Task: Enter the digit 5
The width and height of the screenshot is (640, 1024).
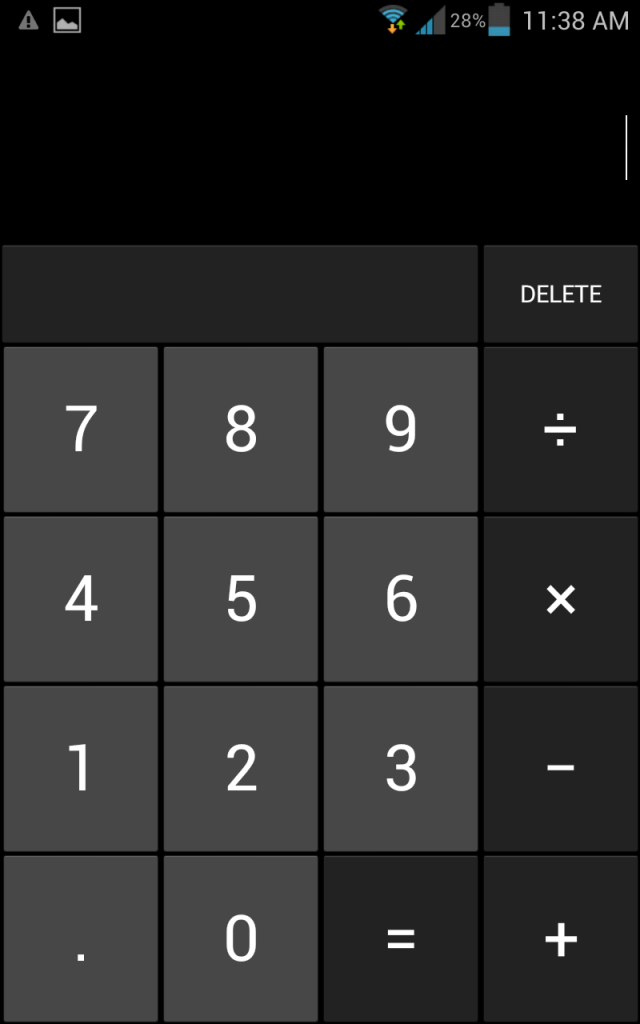Action: tap(241, 599)
